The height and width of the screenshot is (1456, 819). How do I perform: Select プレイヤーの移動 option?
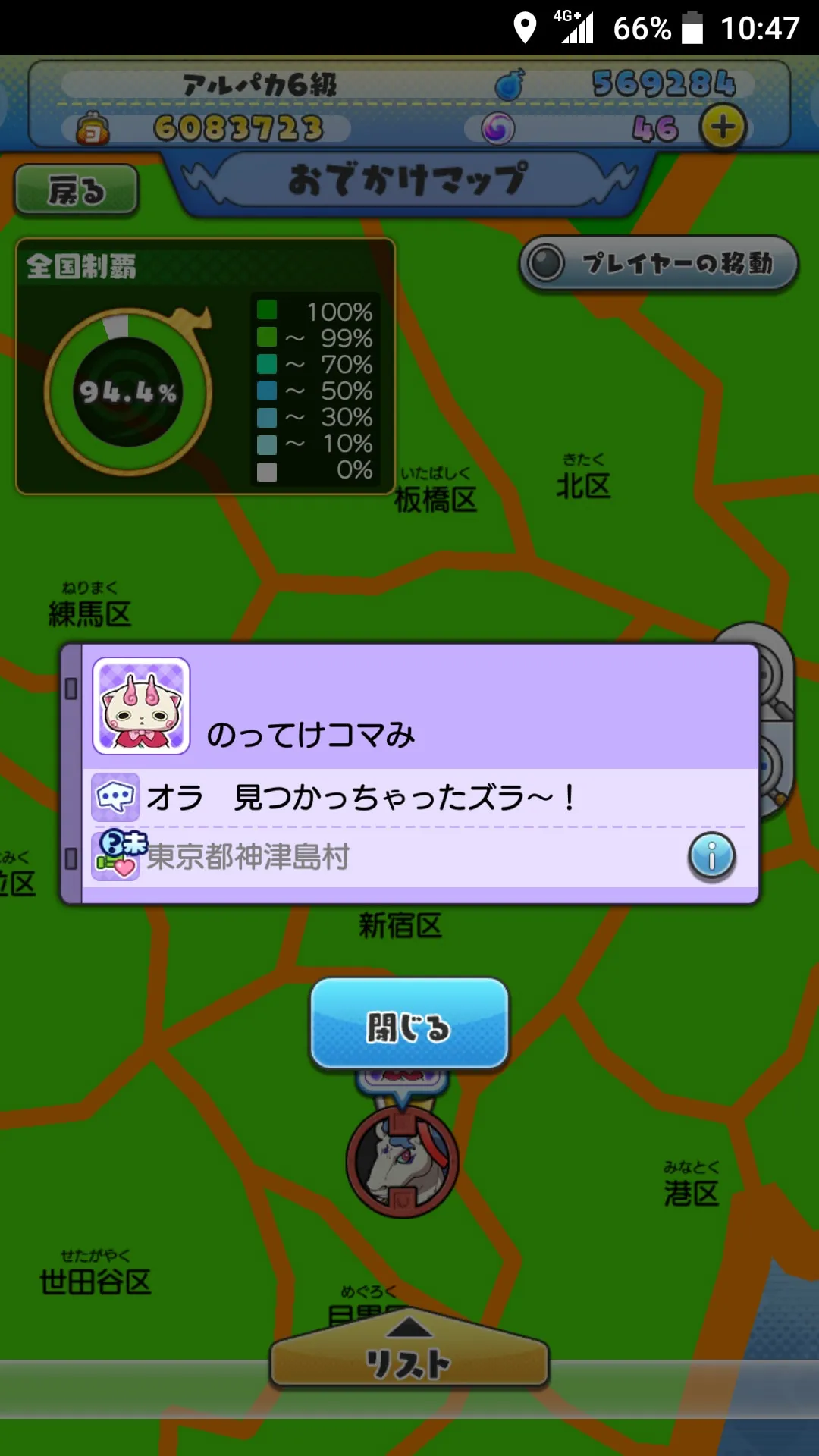click(658, 263)
